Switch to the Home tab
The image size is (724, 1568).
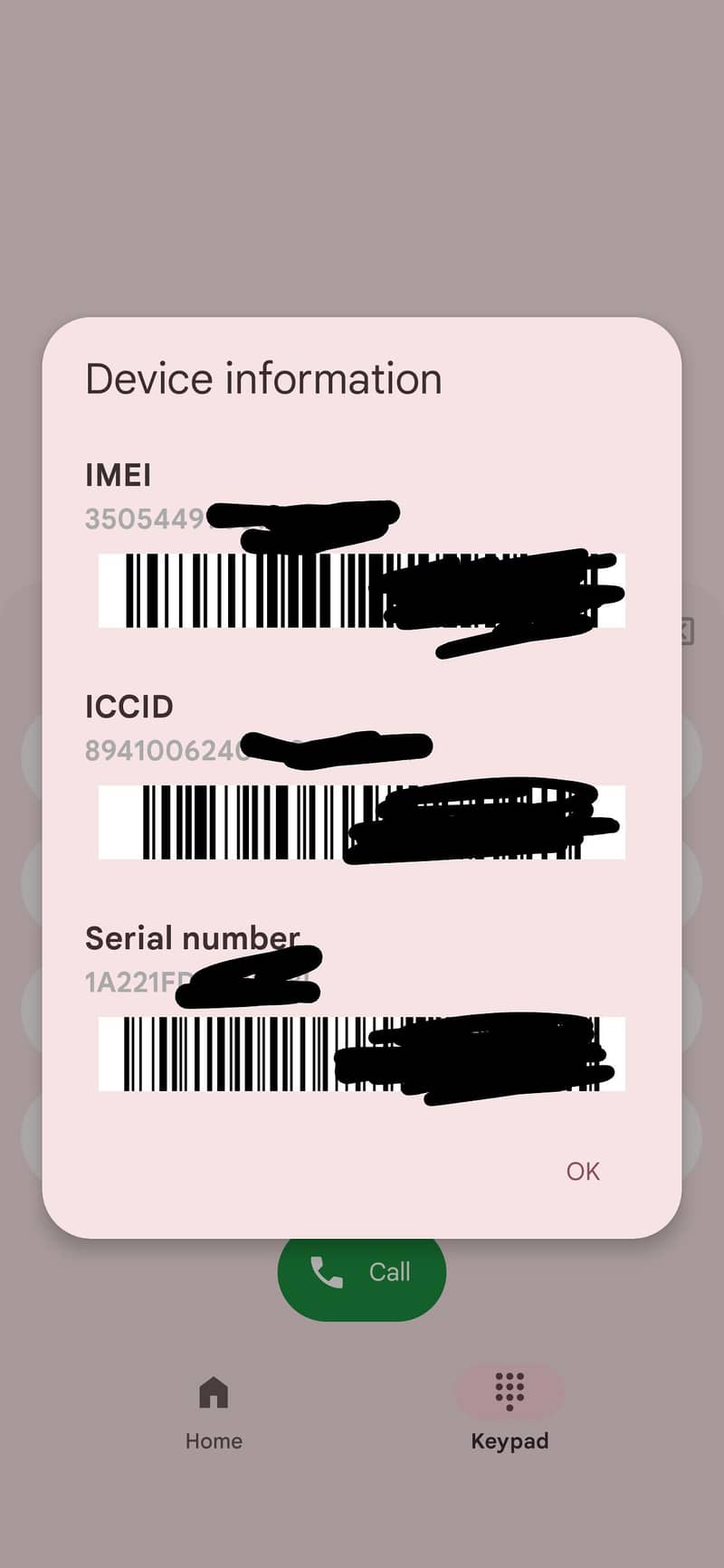tap(214, 1411)
